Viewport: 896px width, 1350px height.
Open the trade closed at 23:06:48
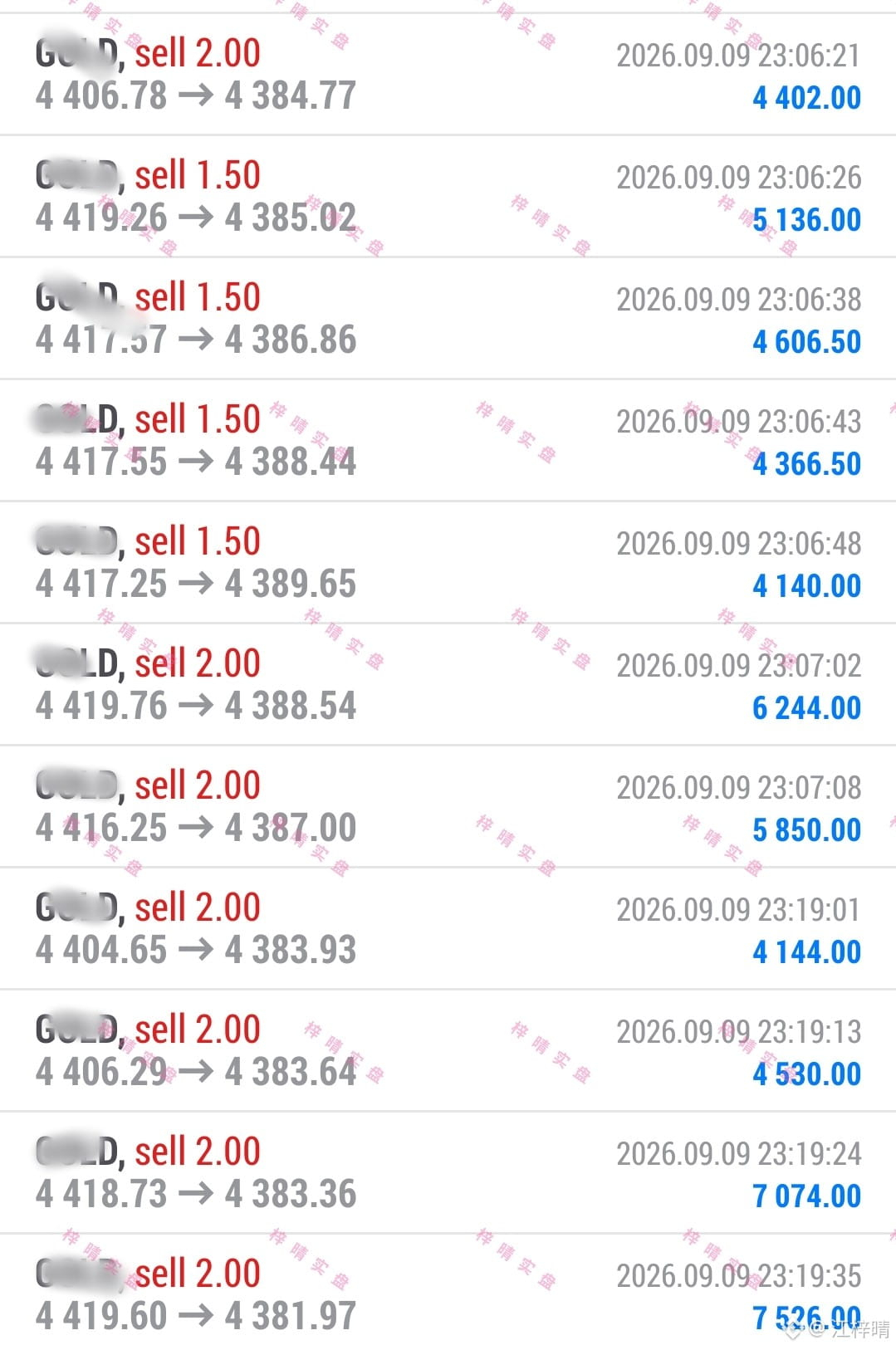click(x=448, y=562)
